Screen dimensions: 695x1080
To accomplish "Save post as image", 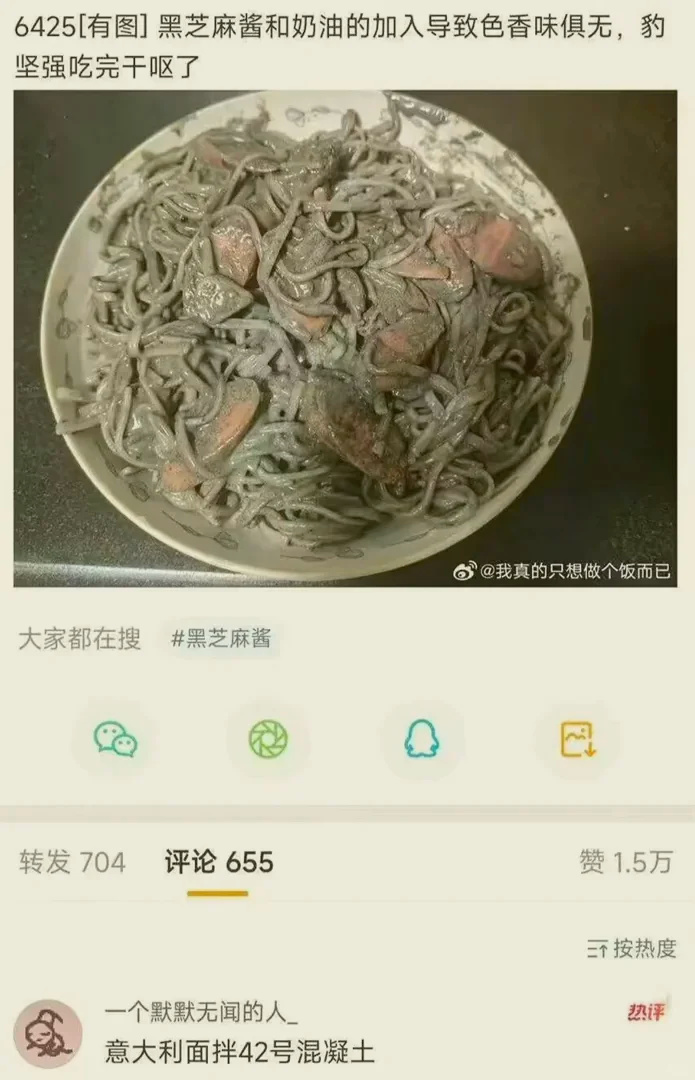I will (578, 740).
